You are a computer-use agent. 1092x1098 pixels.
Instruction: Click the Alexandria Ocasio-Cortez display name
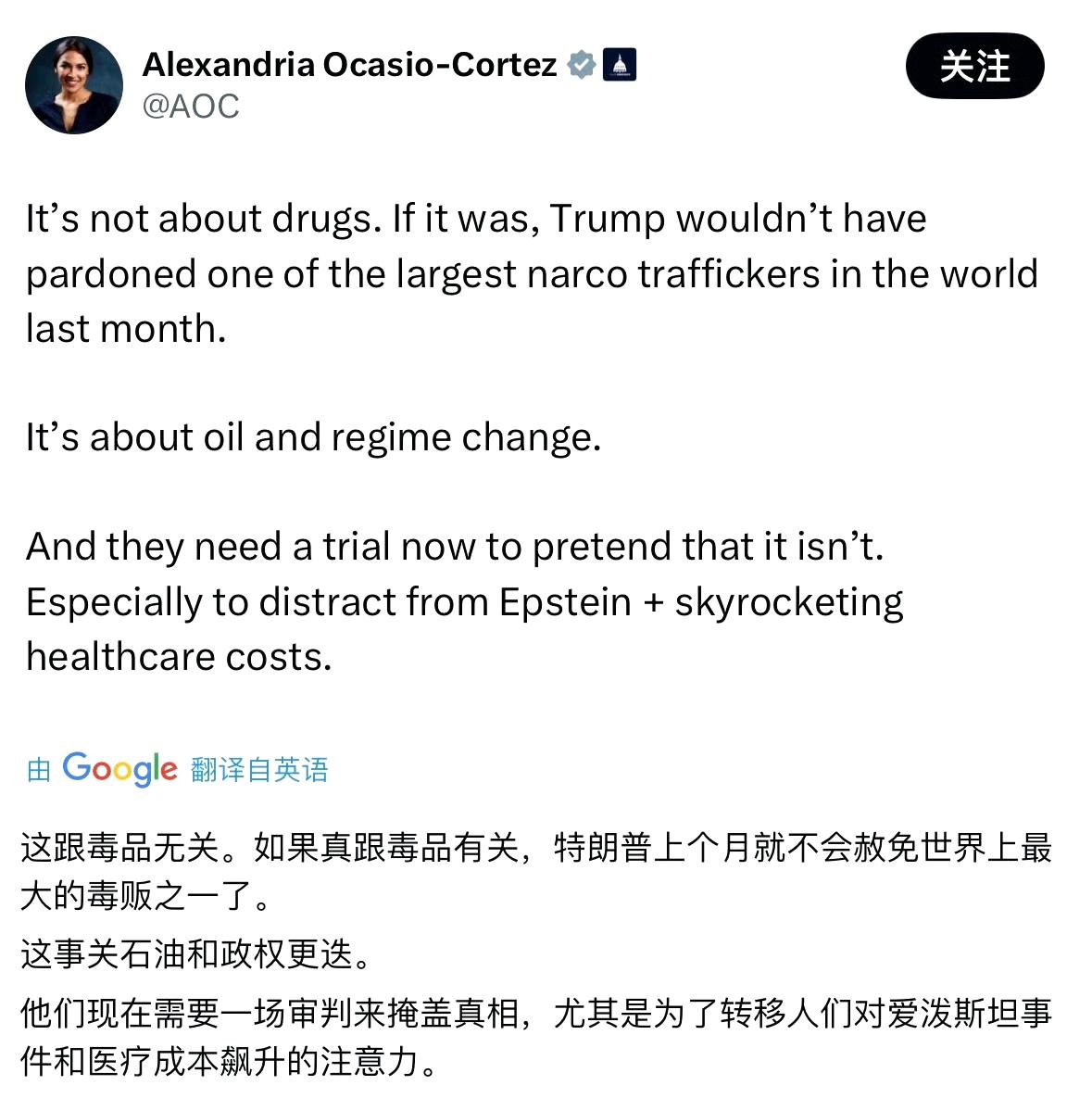(353, 63)
